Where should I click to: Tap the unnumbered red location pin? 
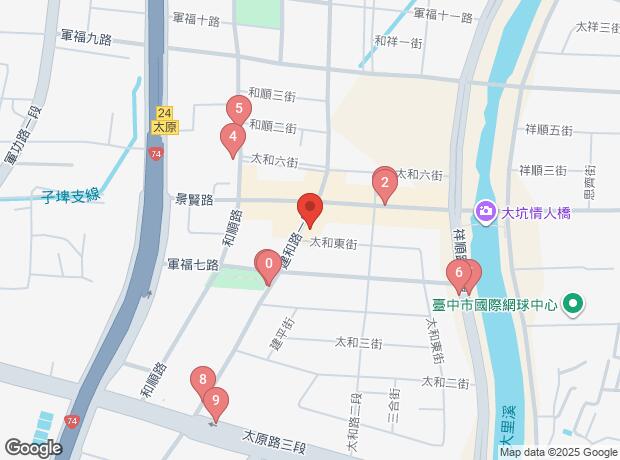pyautogui.click(x=310, y=209)
